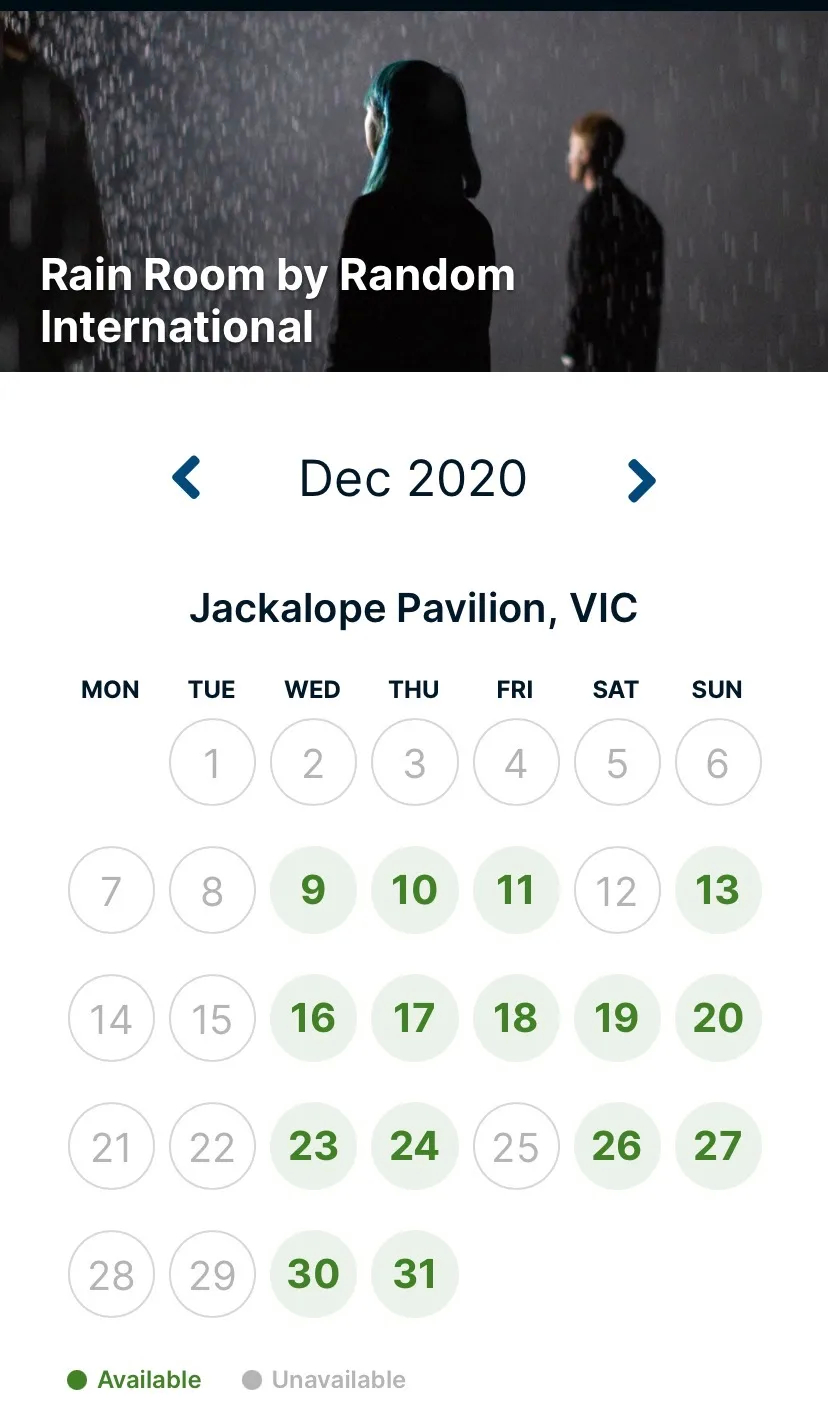Image resolution: width=828 pixels, height=1413 pixels.
Task: Pick December 11
Action: point(515,890)
